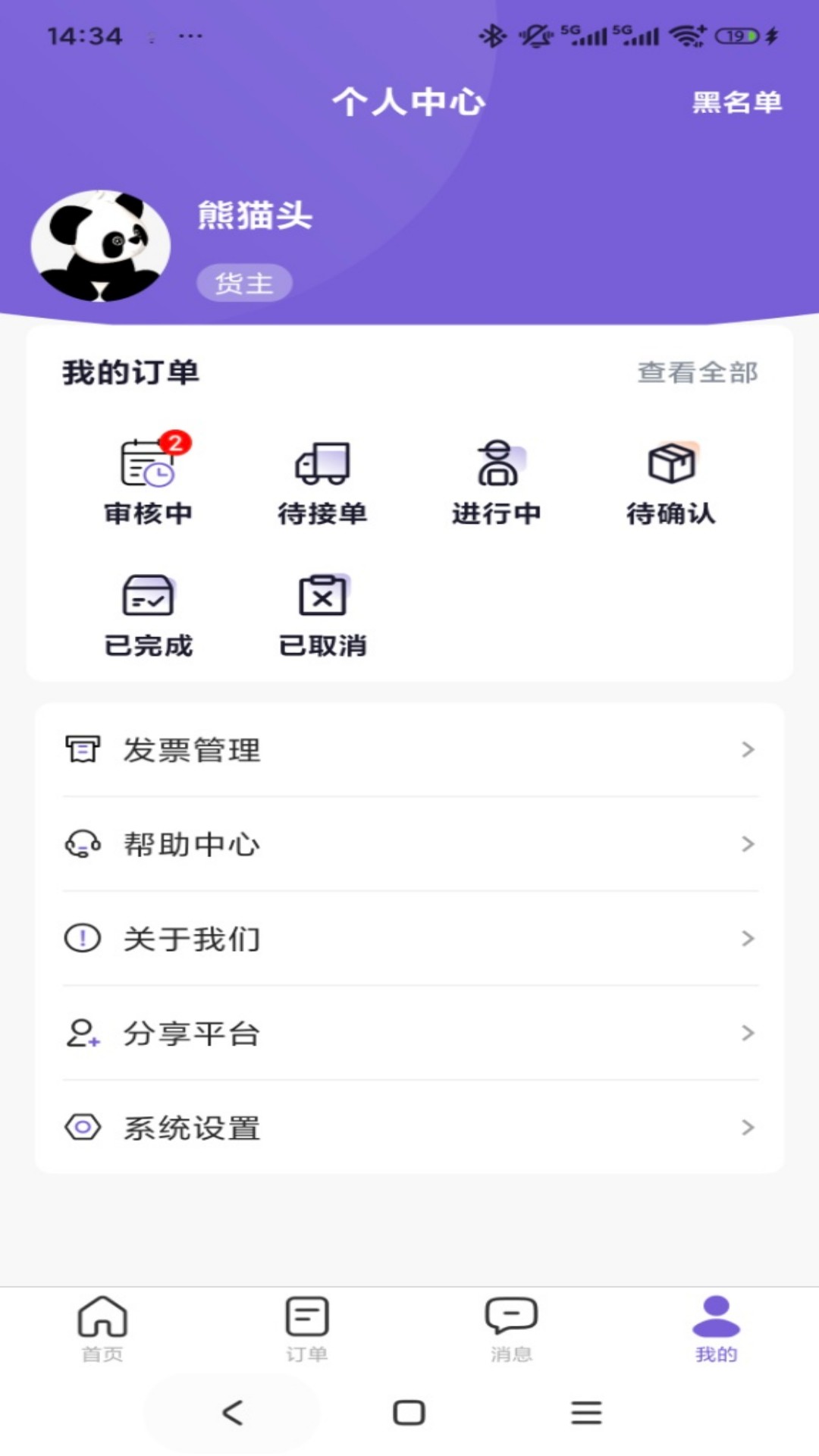Select the 货主 role tag
Image resolution: width=819 pixels, height=1456 pixels.
point(246,282)
